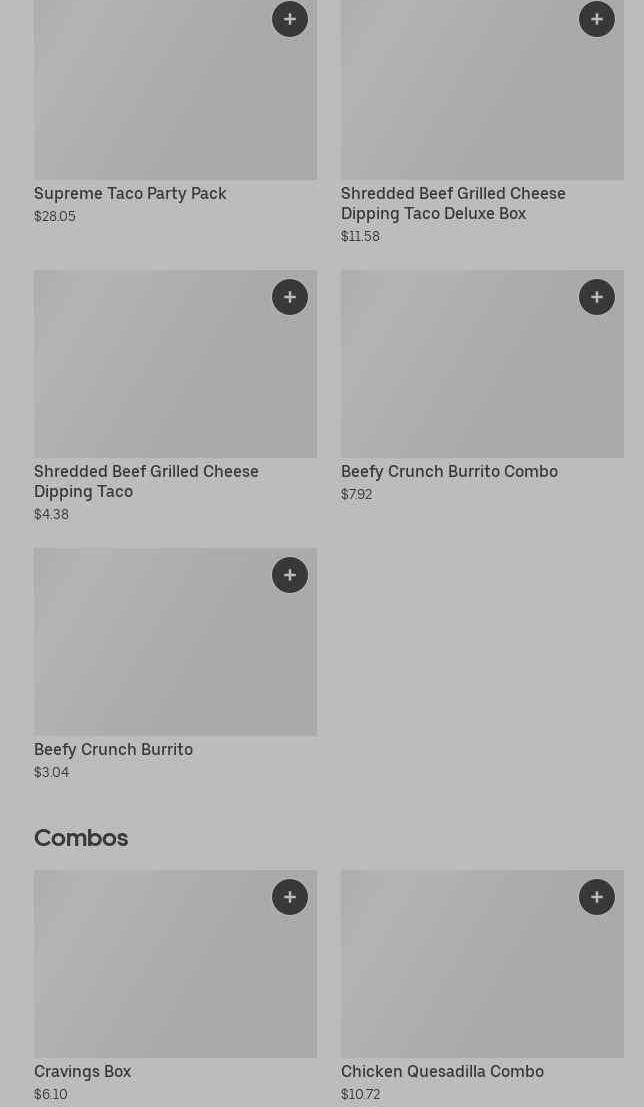Open the $4.38 Shredded Beef Dipping Taco
Image resolution: width=644 pixels, height=1107 pixels.
tap(146, 481)
